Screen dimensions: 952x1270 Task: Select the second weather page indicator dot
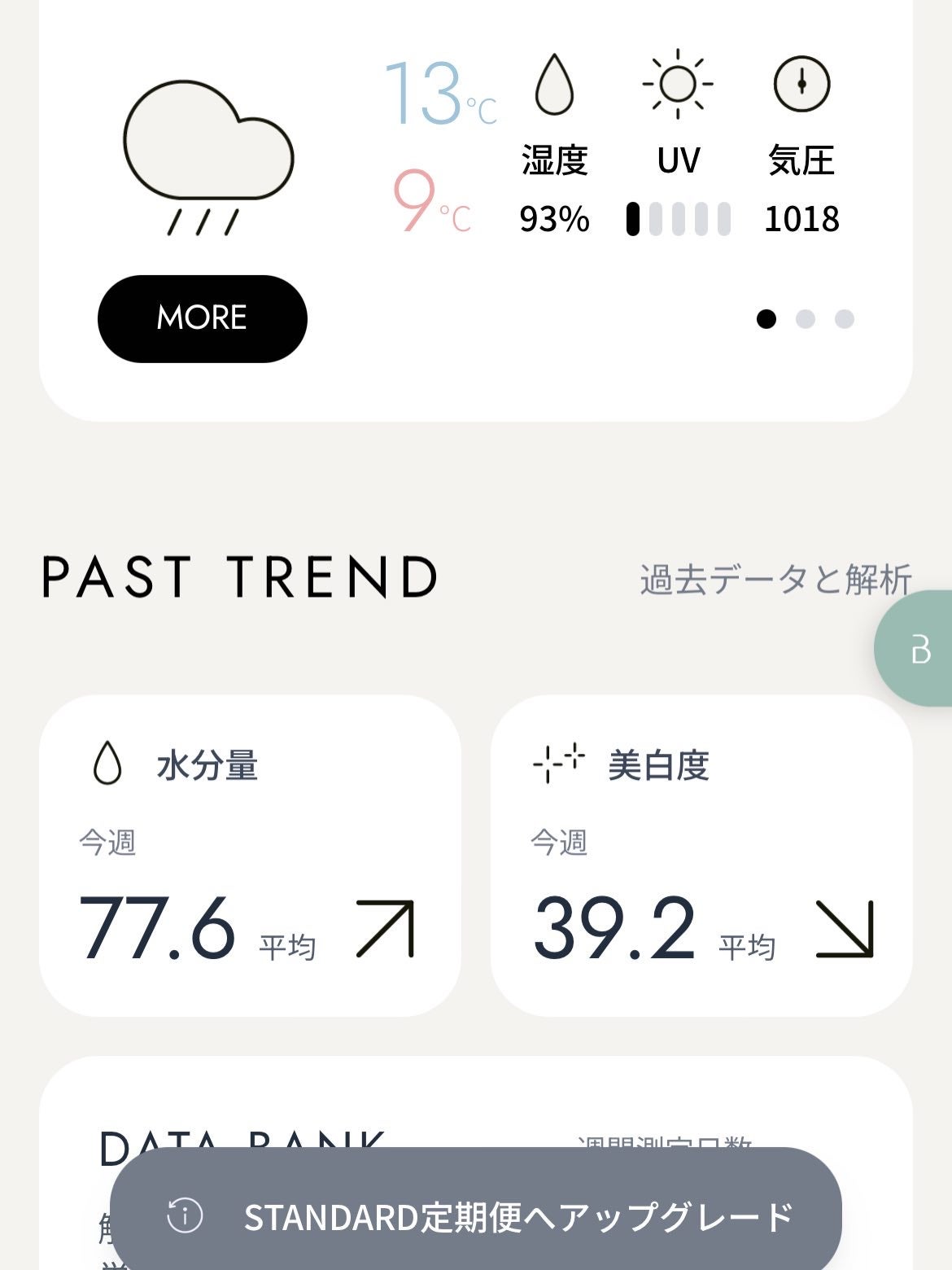805,319
